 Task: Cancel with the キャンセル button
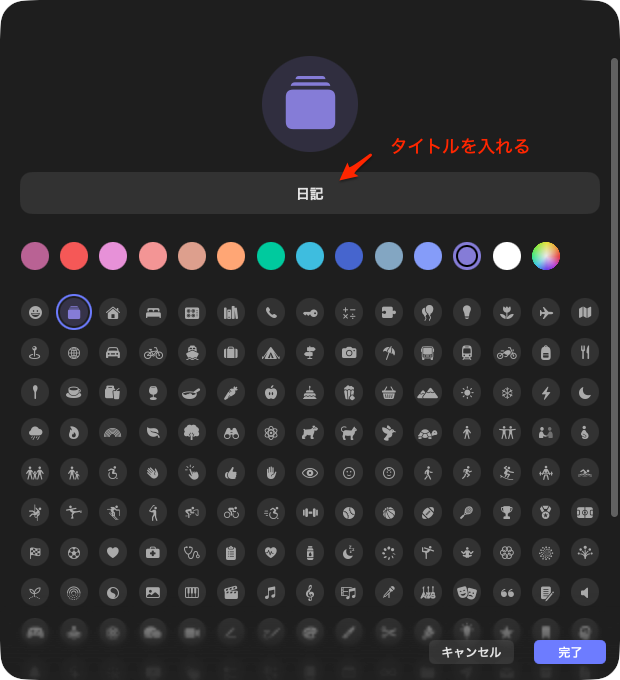tap(471, 652)
